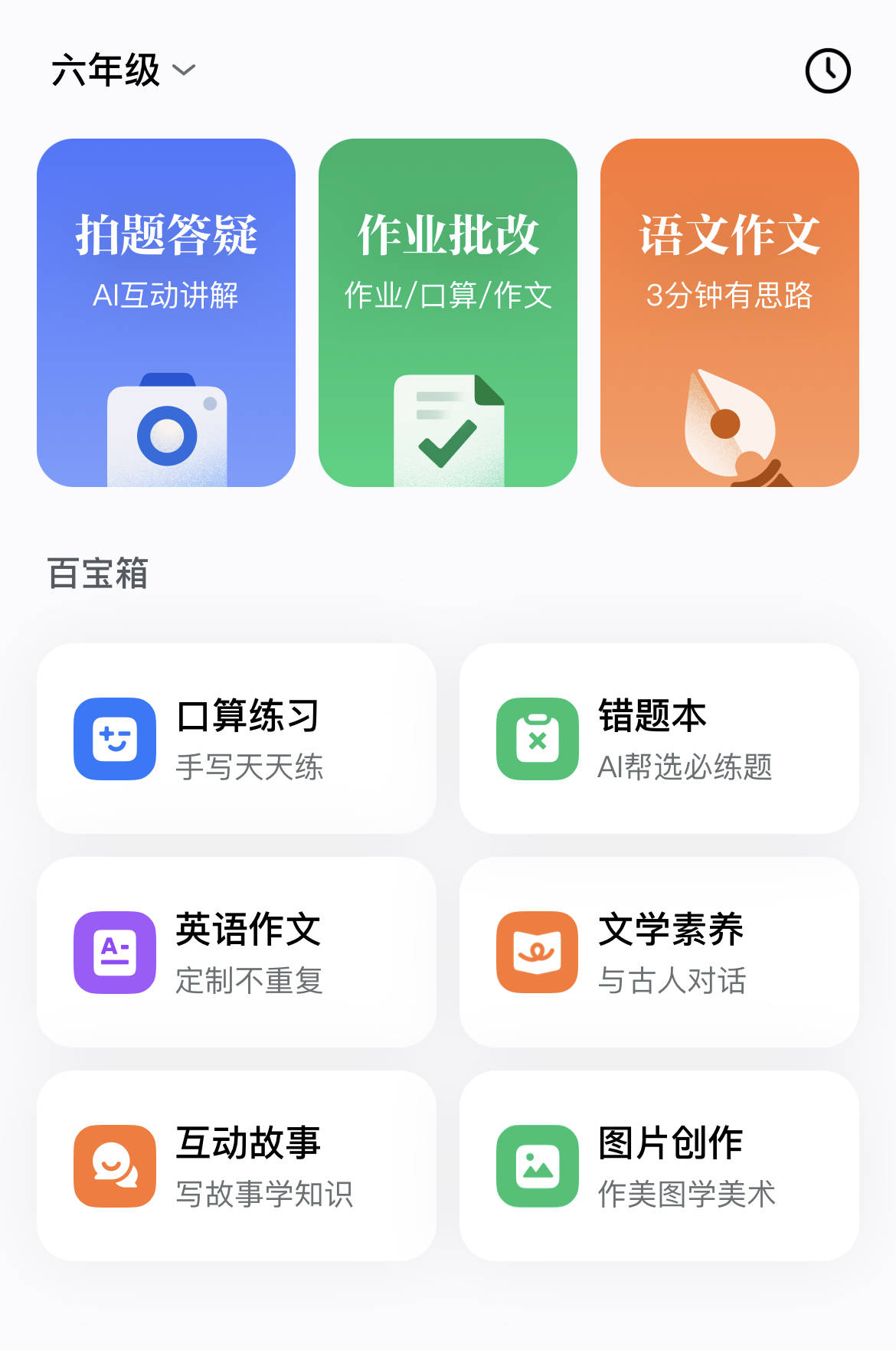Image resolution: width=896 pixels, height=1350 pixels.
Task: Open the 语文作文 card
Action: click(729, 312)
